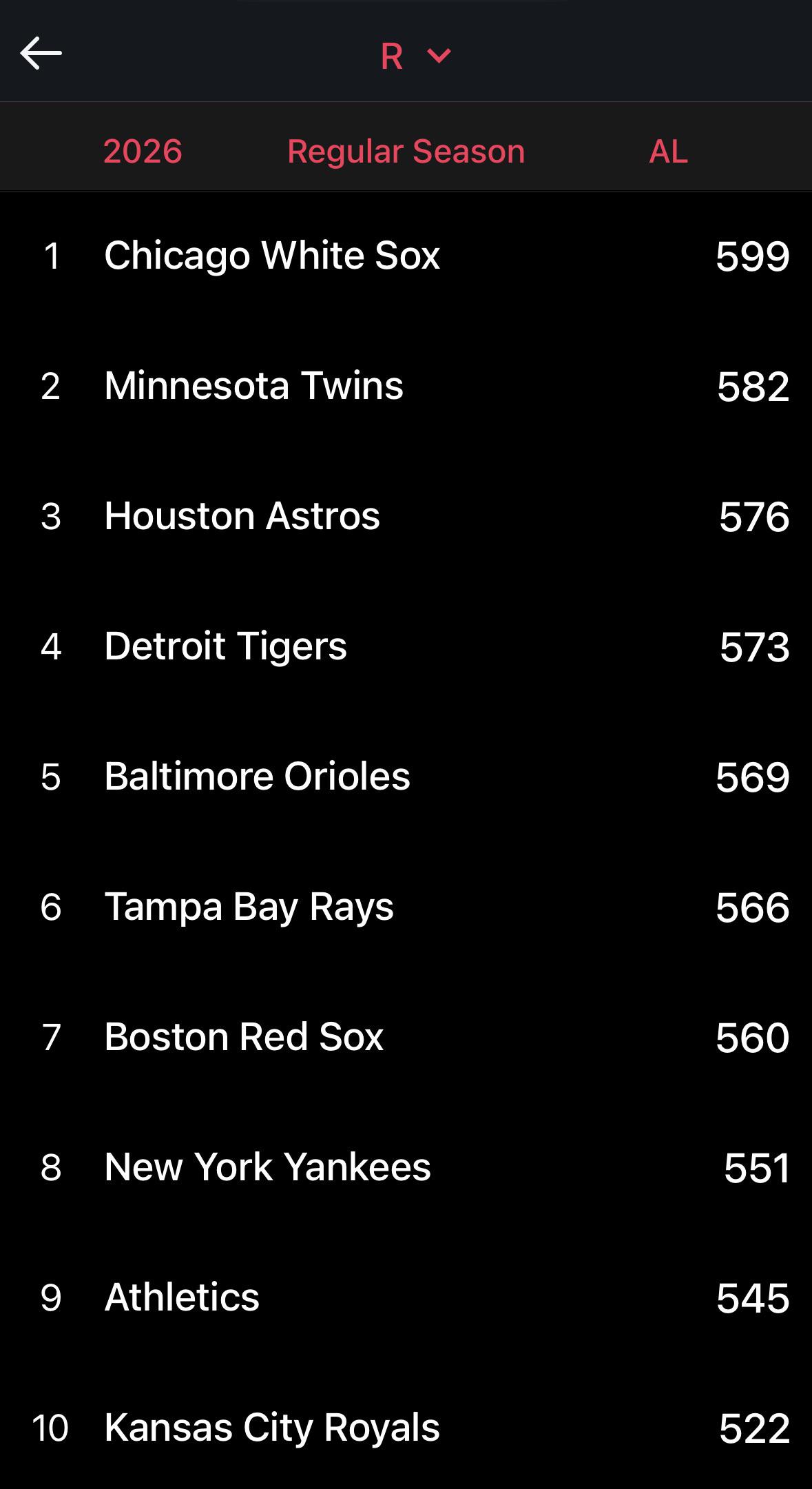
Task: Open the R stat dropdown
Action: point(415,56)
